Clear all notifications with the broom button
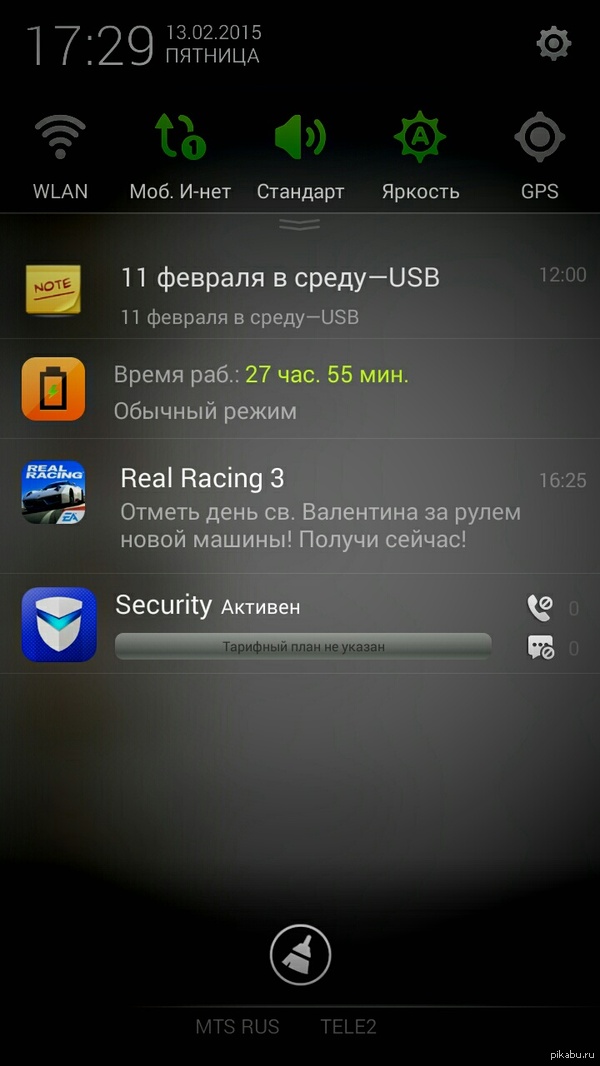This screenshot has width=600, height=1066. (300, 955)
